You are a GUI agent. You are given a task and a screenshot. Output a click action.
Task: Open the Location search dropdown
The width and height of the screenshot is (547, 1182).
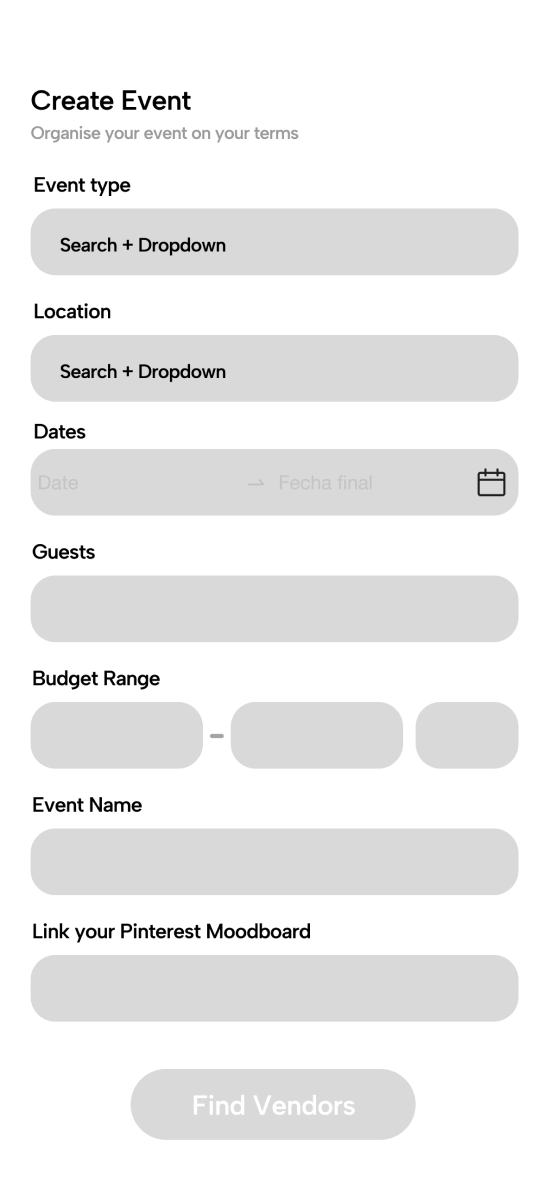tap(274, 369)
